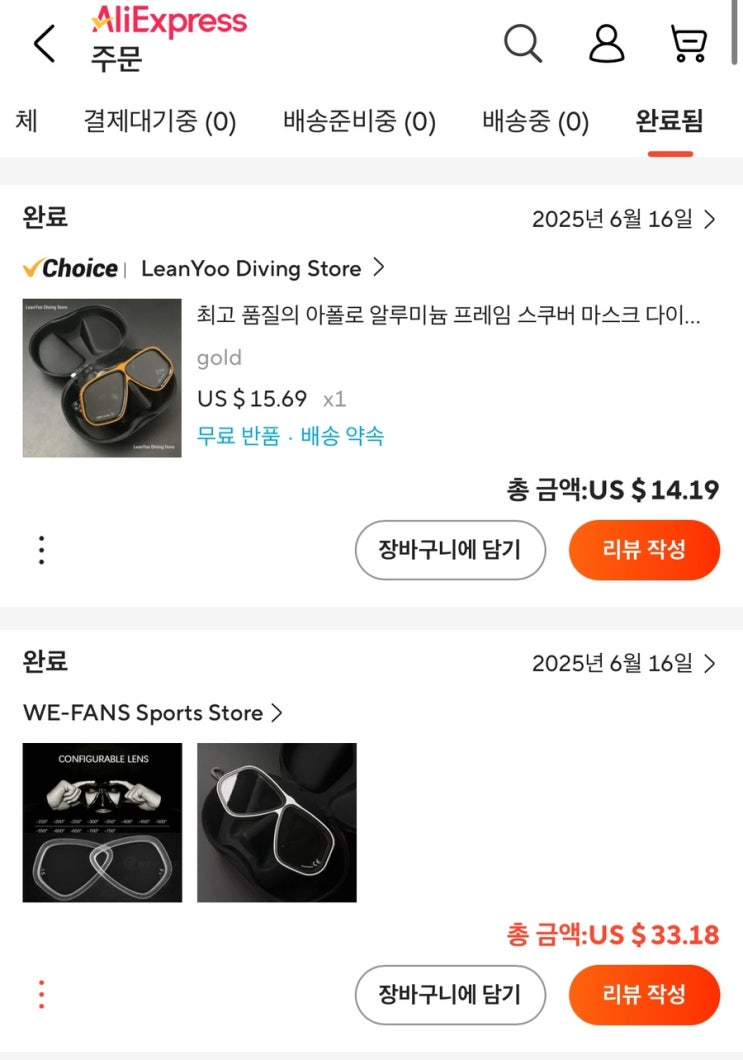Write a review for the US $14.19 order

(x=644, y=549)
